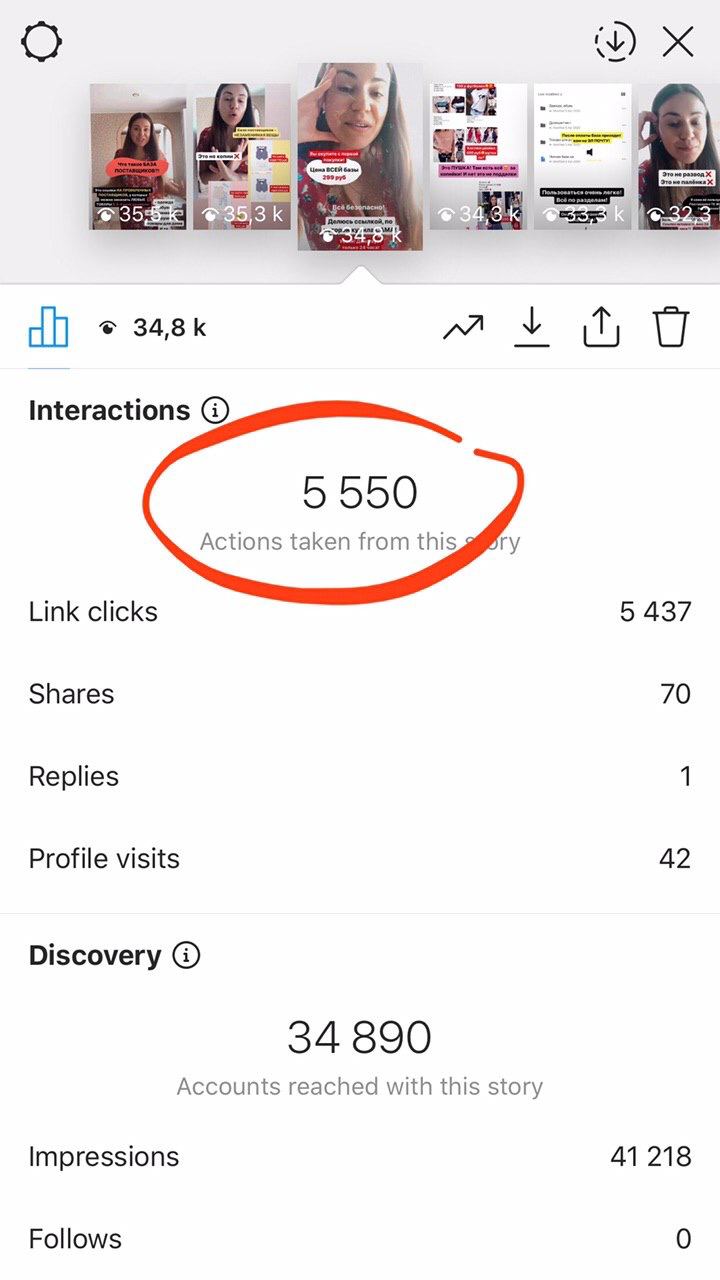Open story thumbnail with 32,3 k views
Image resolution: width=720 pixels, height=1280 pixels.
pos(679,157)
